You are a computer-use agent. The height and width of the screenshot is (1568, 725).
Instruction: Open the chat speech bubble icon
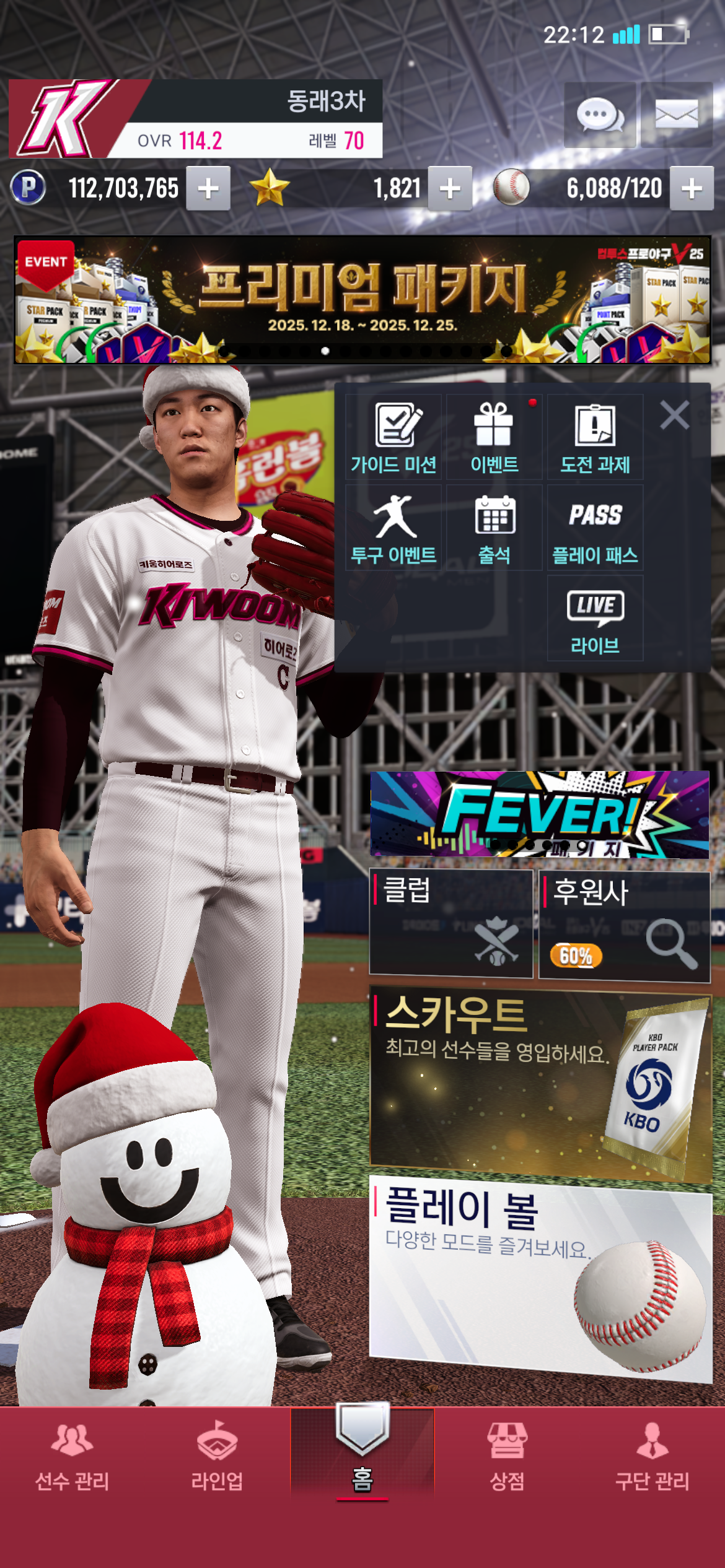click(599, 115)
